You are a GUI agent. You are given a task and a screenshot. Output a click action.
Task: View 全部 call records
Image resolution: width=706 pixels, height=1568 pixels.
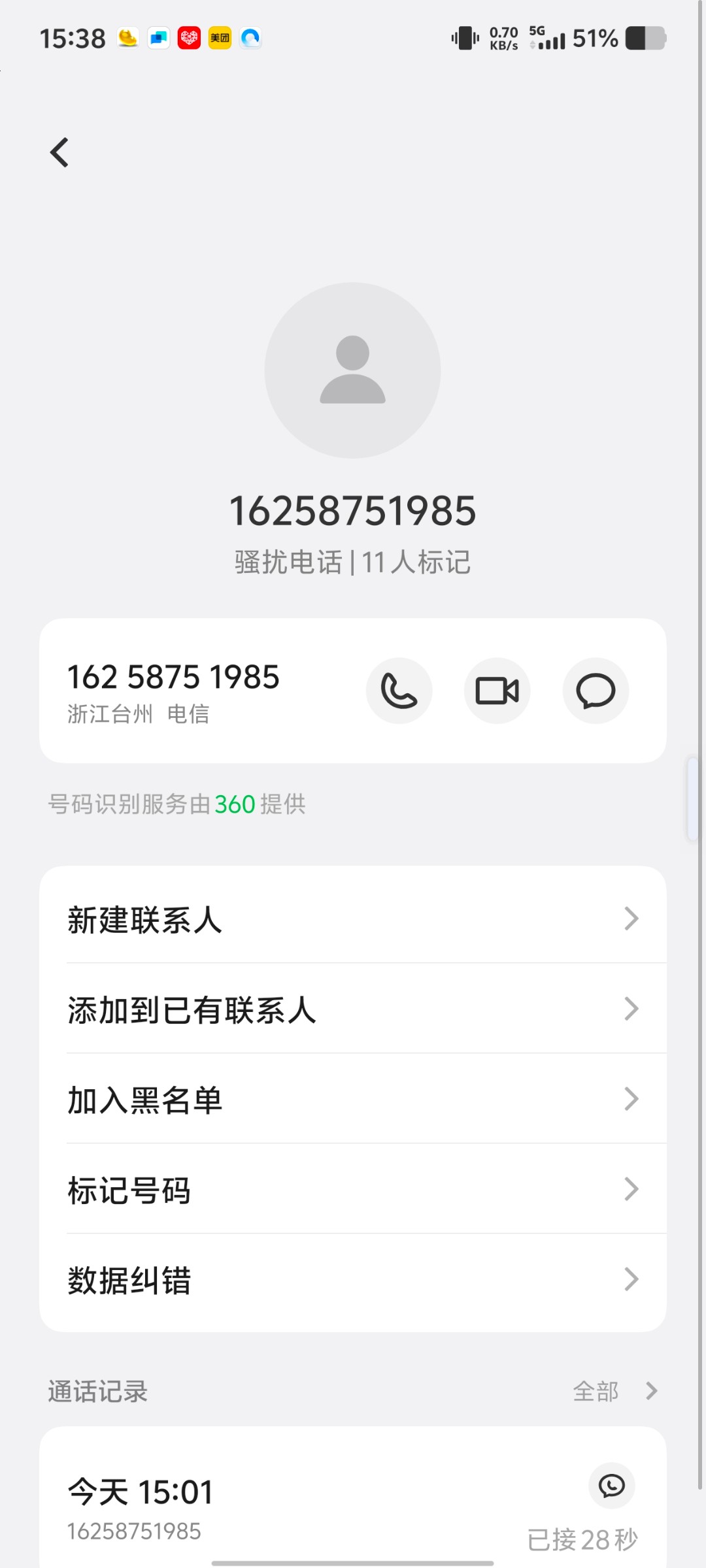(614, 1391)
